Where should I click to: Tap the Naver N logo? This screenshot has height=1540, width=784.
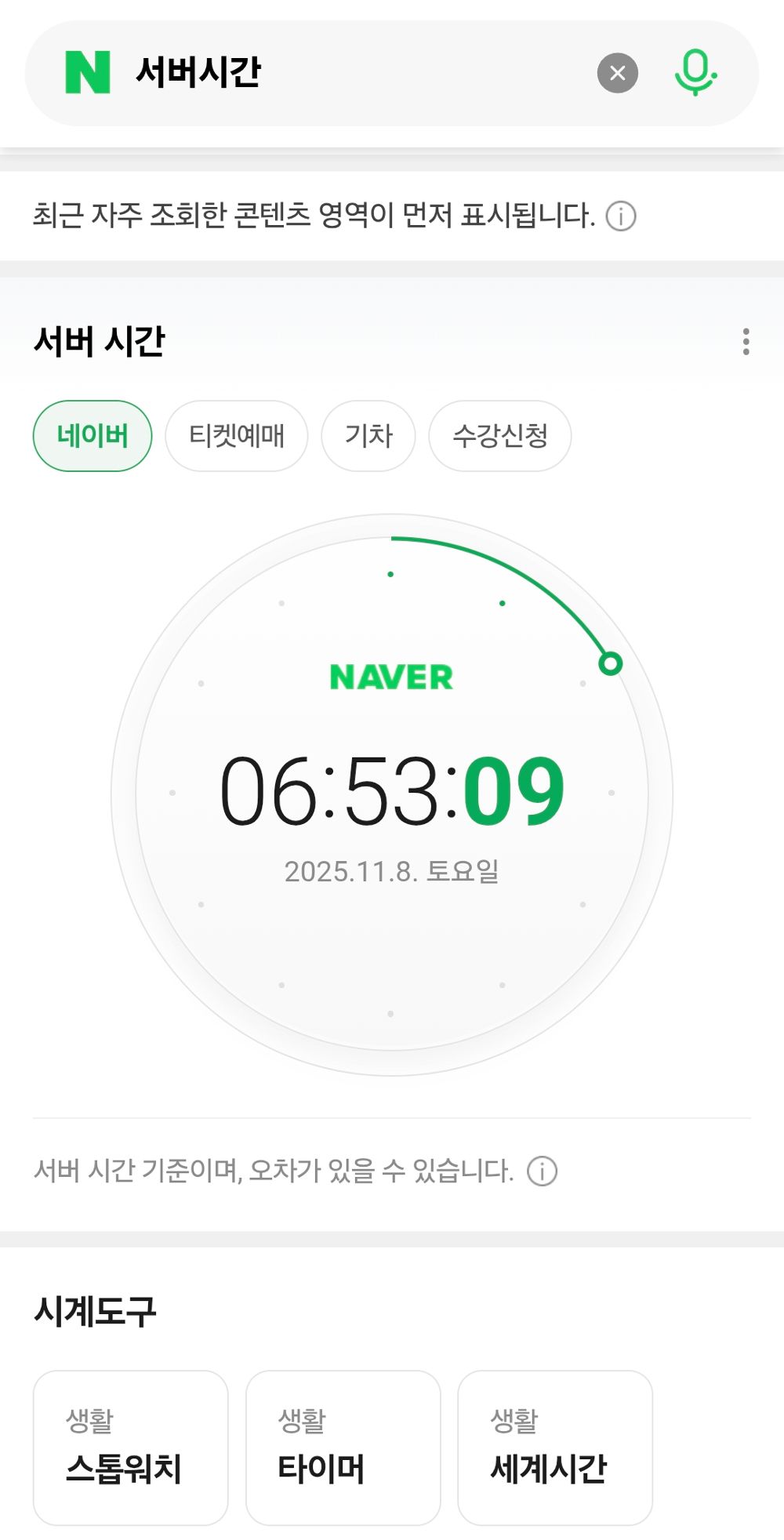[86, 72]
